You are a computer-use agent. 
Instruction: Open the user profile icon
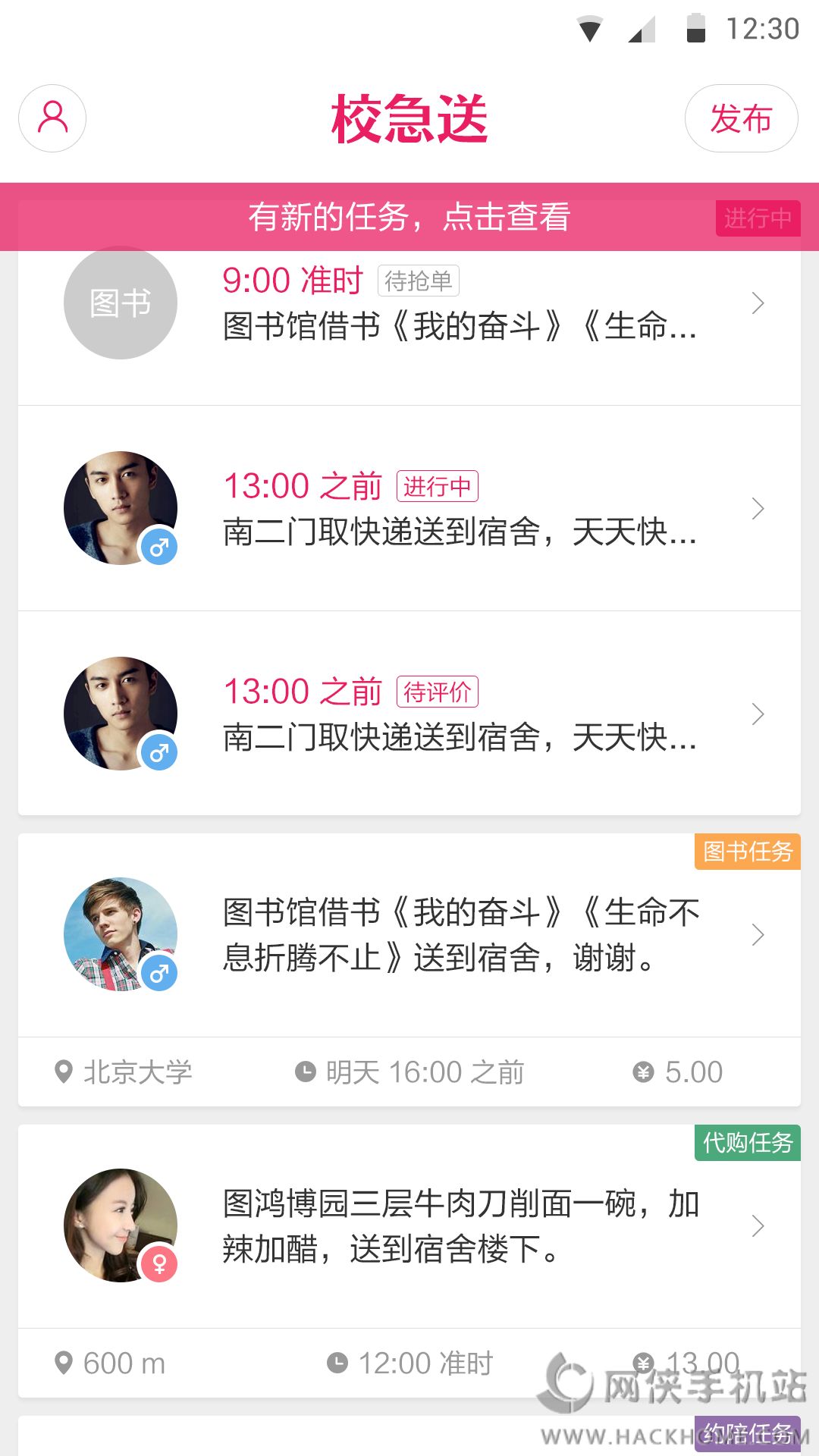tap(52, 118)
